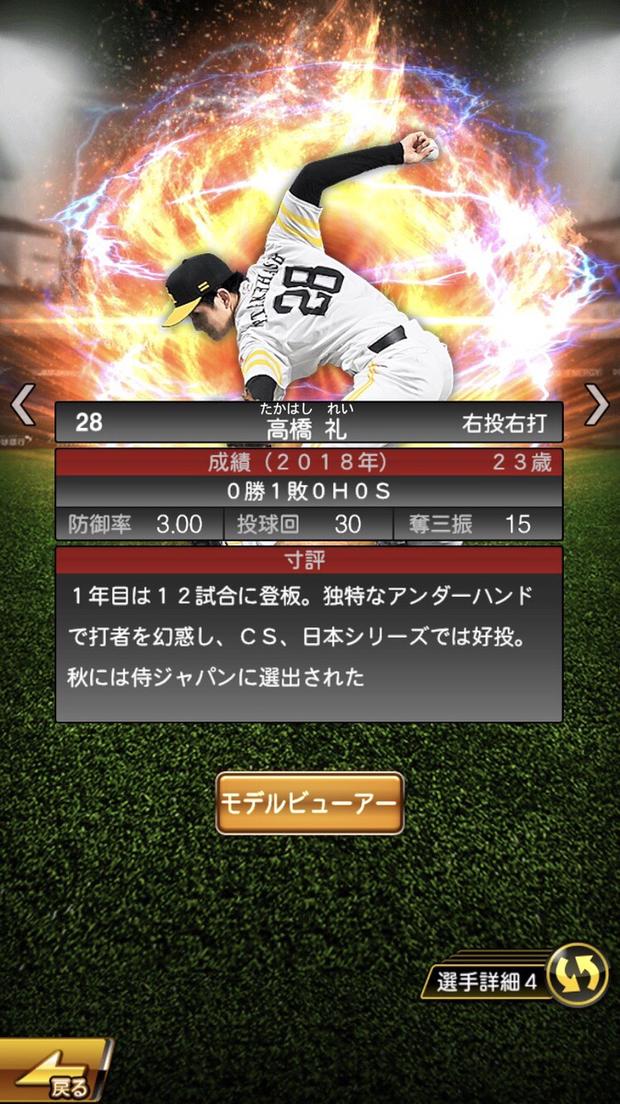This screenshot has width=620, height=1104.
Task: Go to the next player with right arrow
Action: (597, 405)
